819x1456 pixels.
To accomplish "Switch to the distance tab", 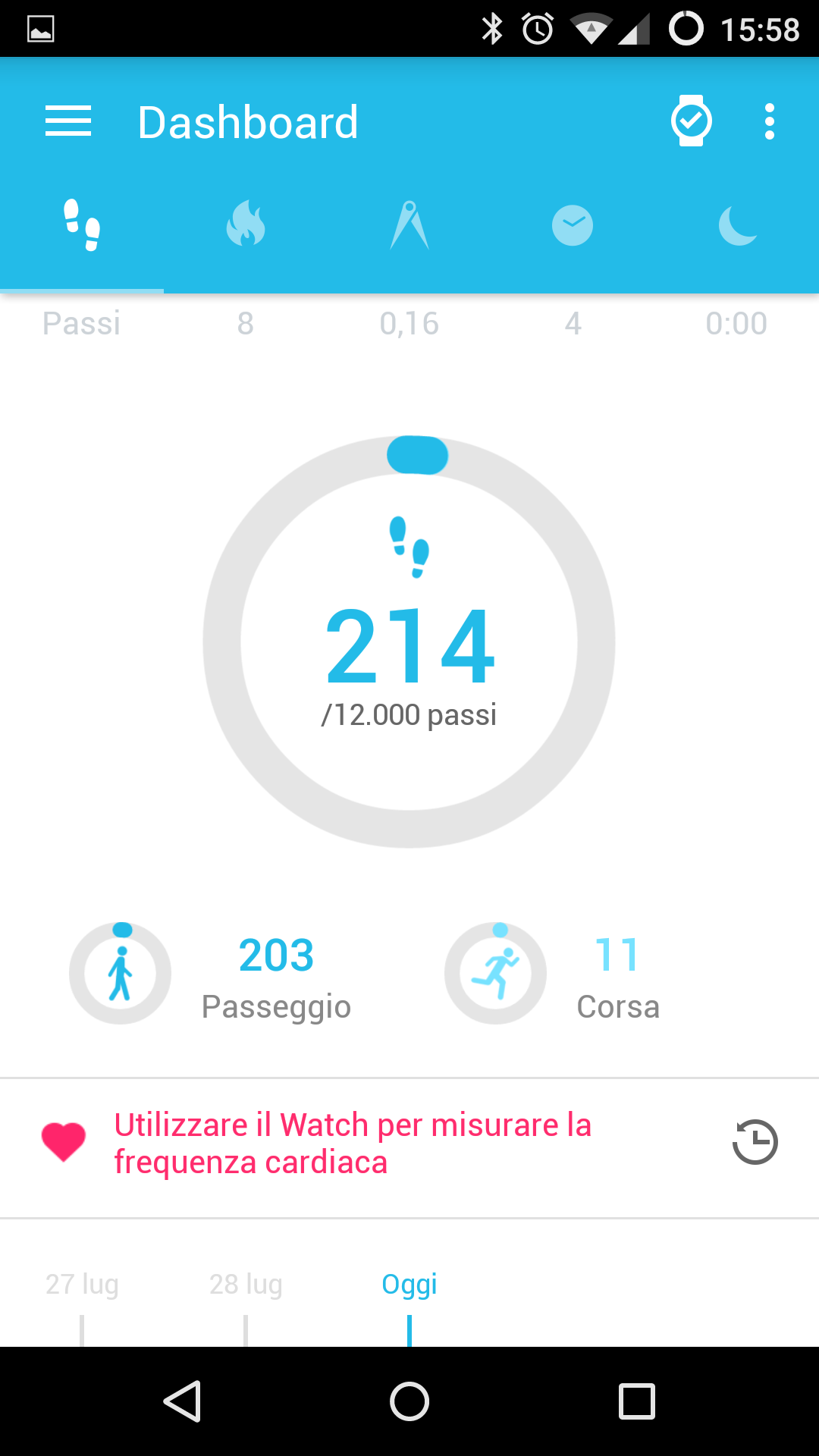I will click(409, 224).
